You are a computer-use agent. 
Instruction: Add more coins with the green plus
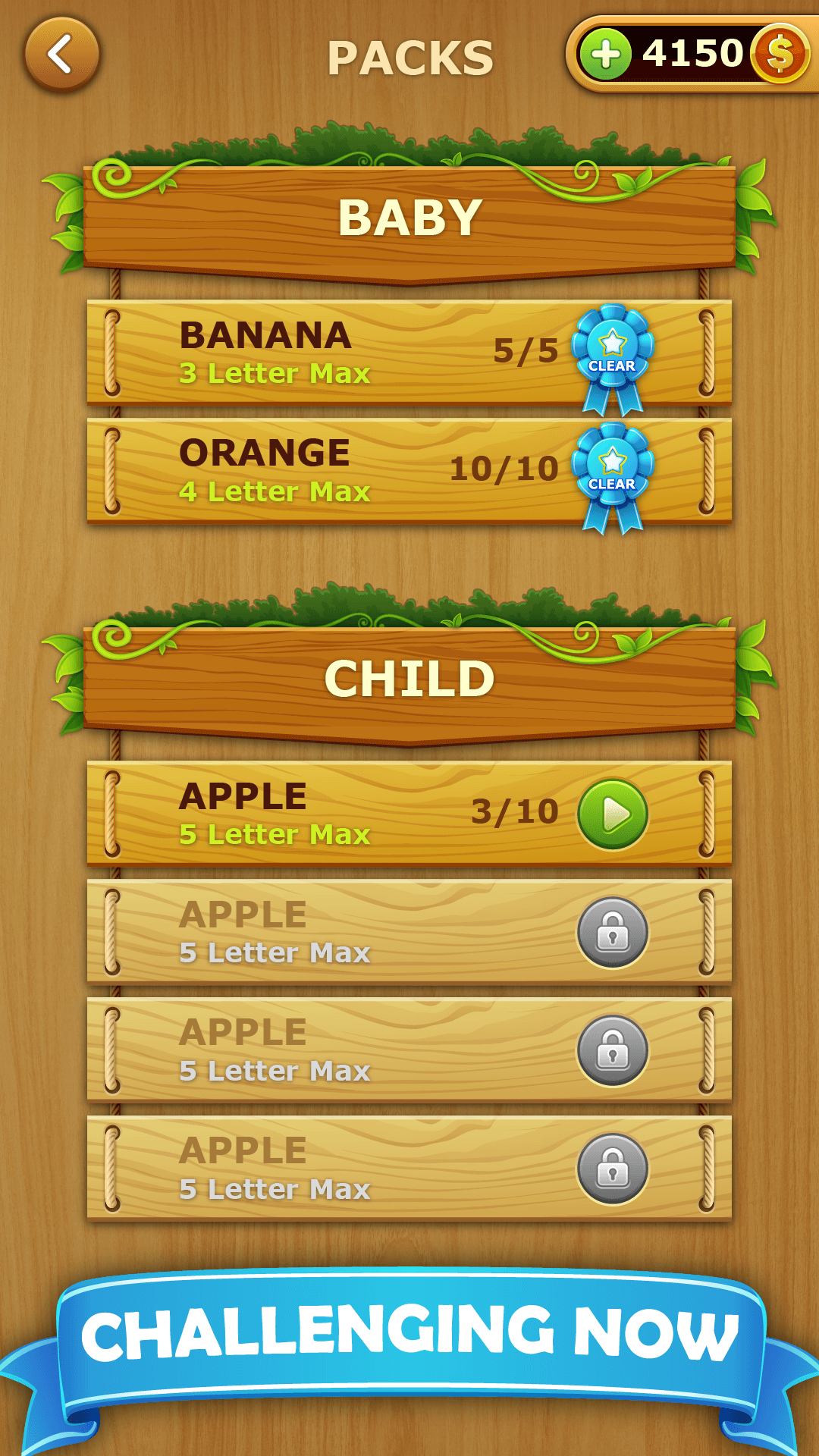(x=605, y=55)
